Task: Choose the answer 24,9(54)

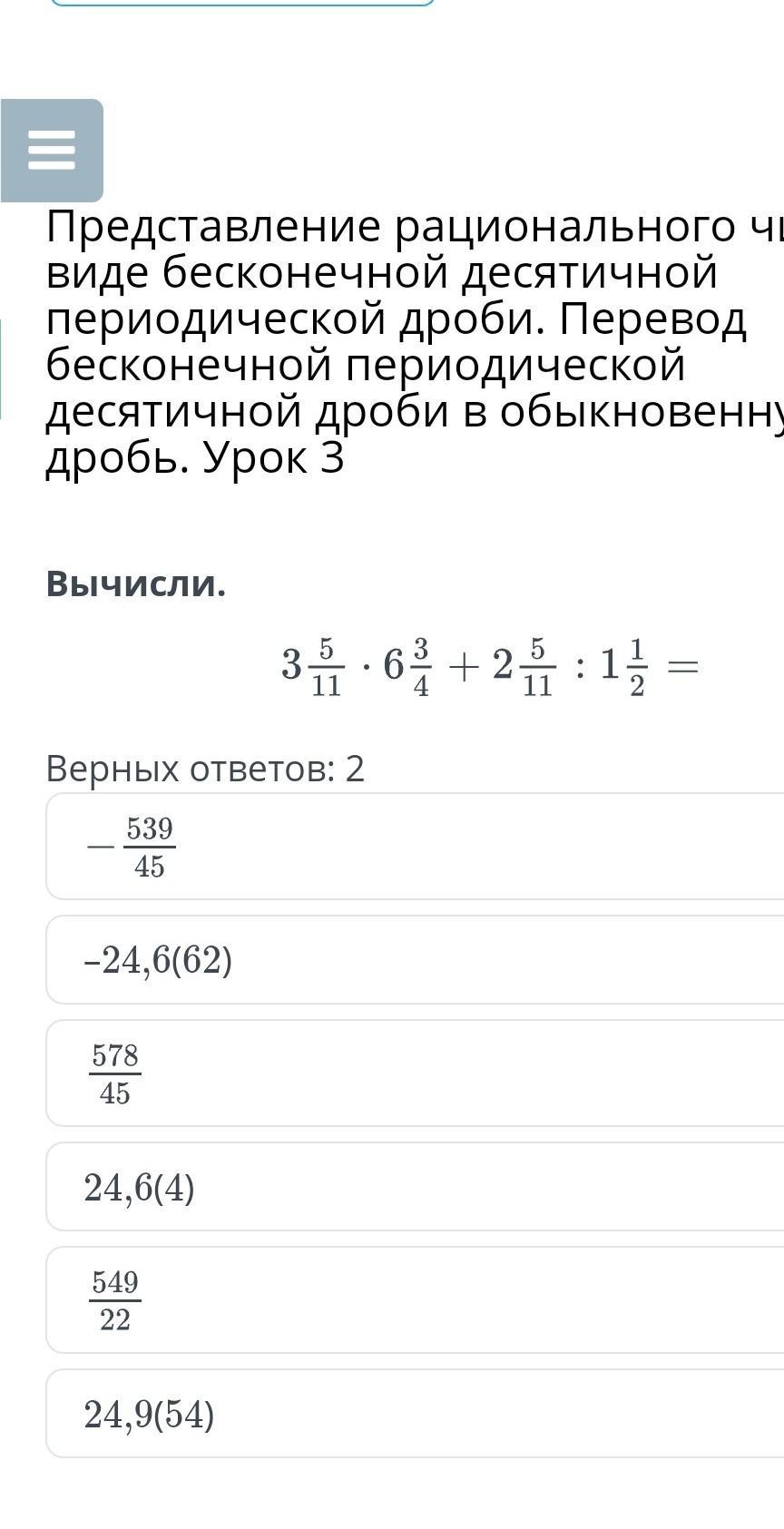Action: coord(415,1414)
